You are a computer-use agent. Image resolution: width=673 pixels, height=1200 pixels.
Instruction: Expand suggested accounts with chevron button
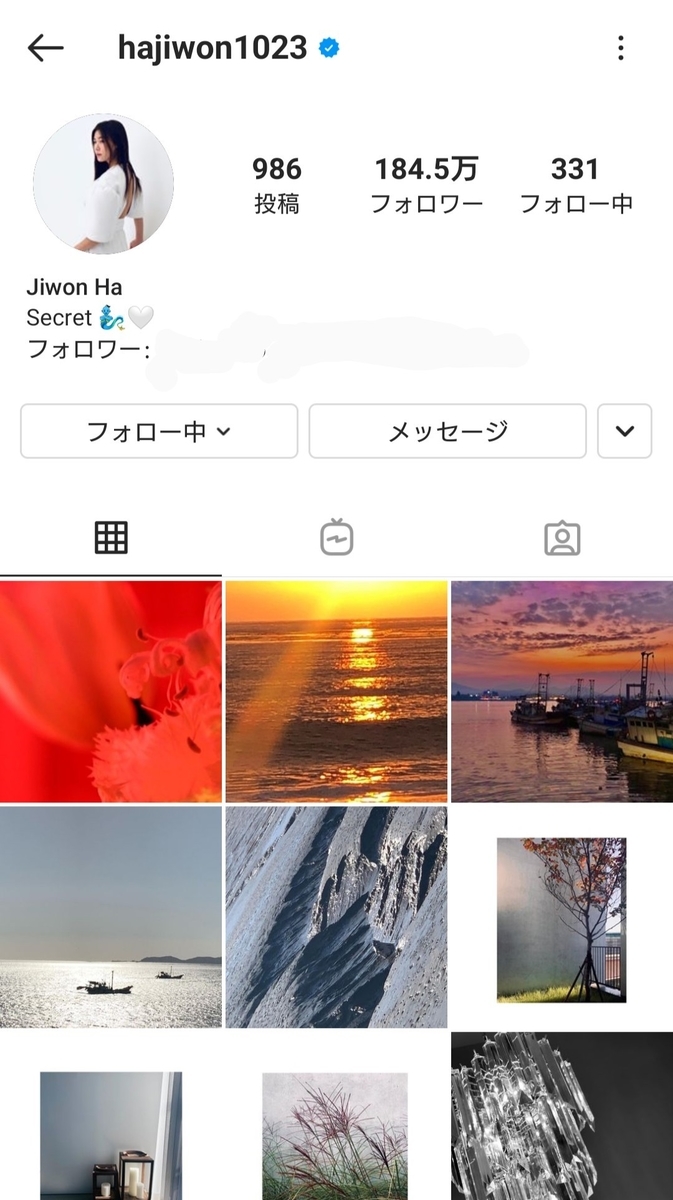(624, 431)
